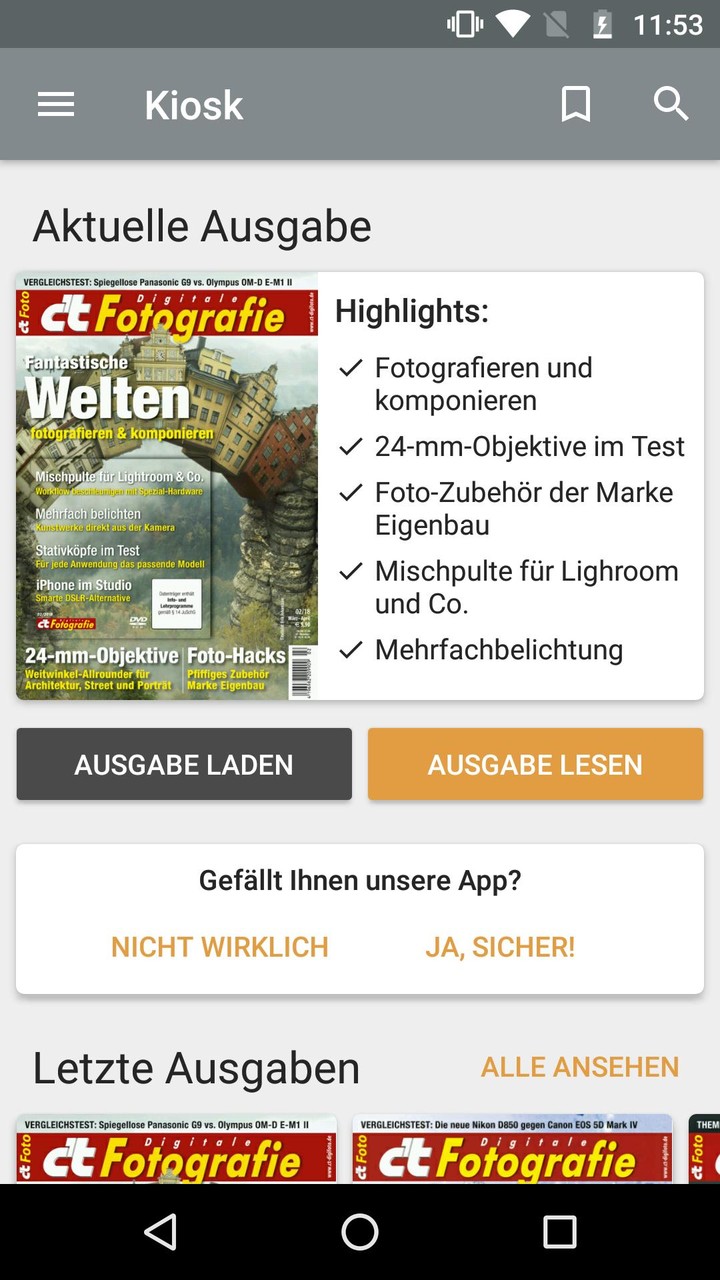This screenshot has height=1280, width=720.
Task: Answer JA, SICHER! in the app rating prompt
Action: pos(500,946)
